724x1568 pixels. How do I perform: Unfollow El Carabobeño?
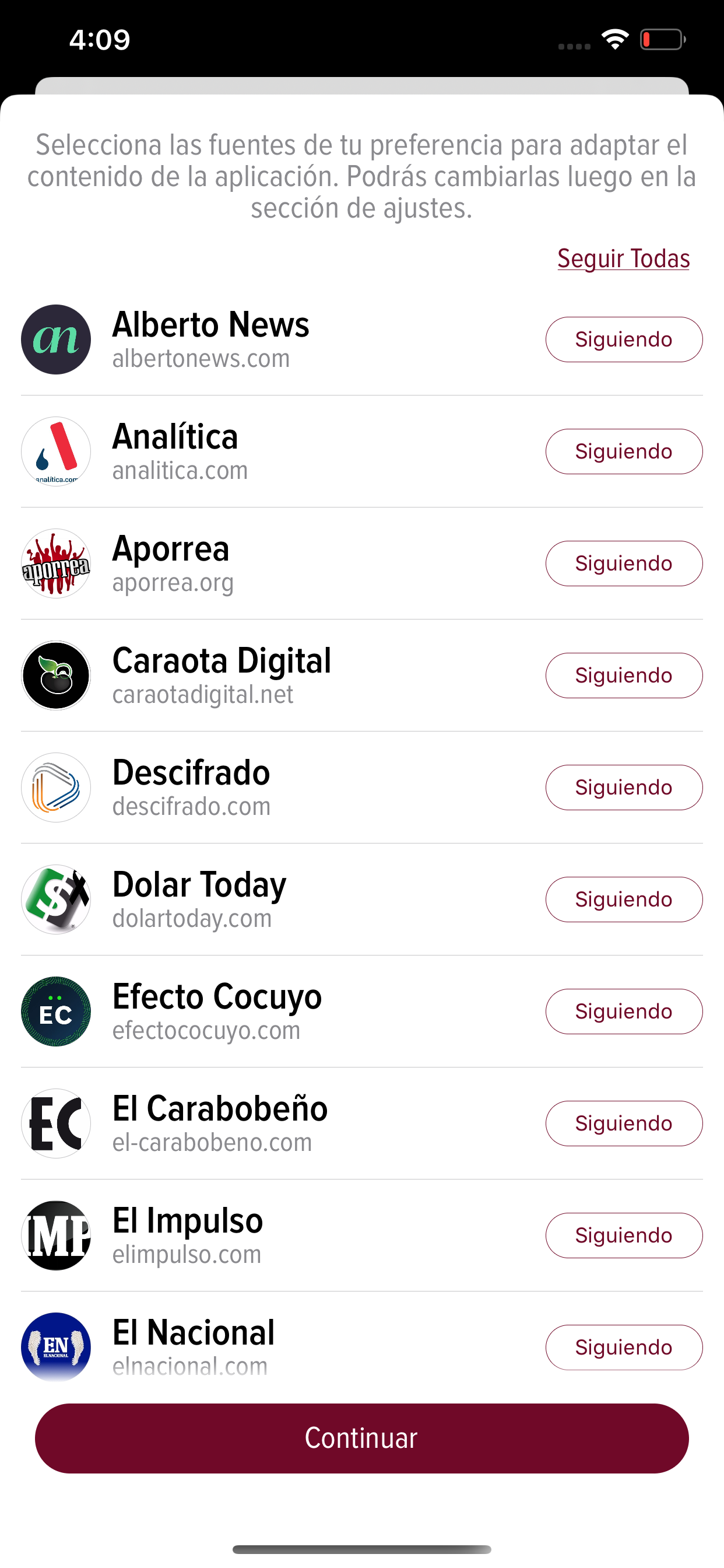click(x=624, y=1123)
